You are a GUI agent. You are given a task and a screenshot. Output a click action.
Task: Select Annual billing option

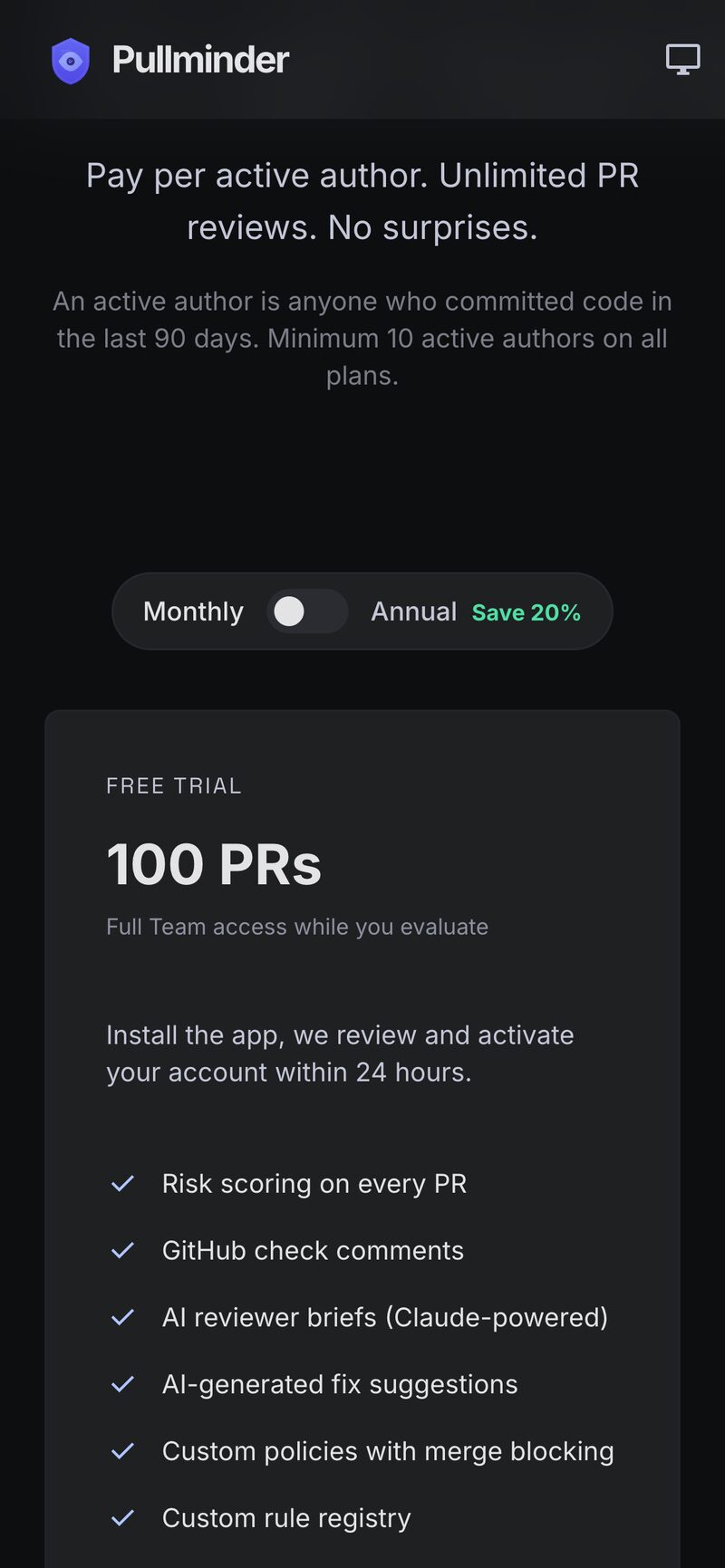point(413,611)
